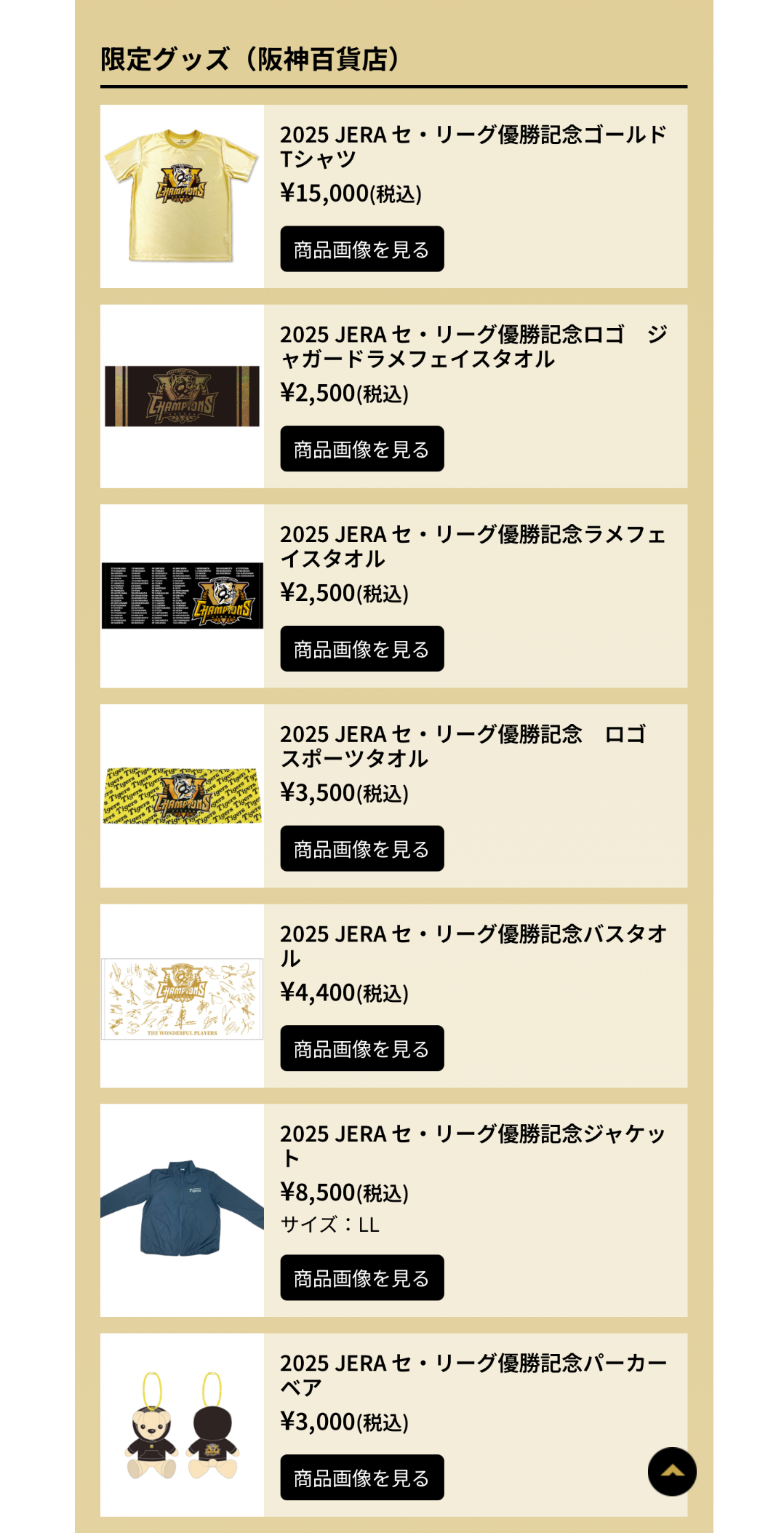Image resolution: width=784 pixels, height=1533 pixels.
Task: Open product images for the ジャケット
Action: click(361, 1278)
